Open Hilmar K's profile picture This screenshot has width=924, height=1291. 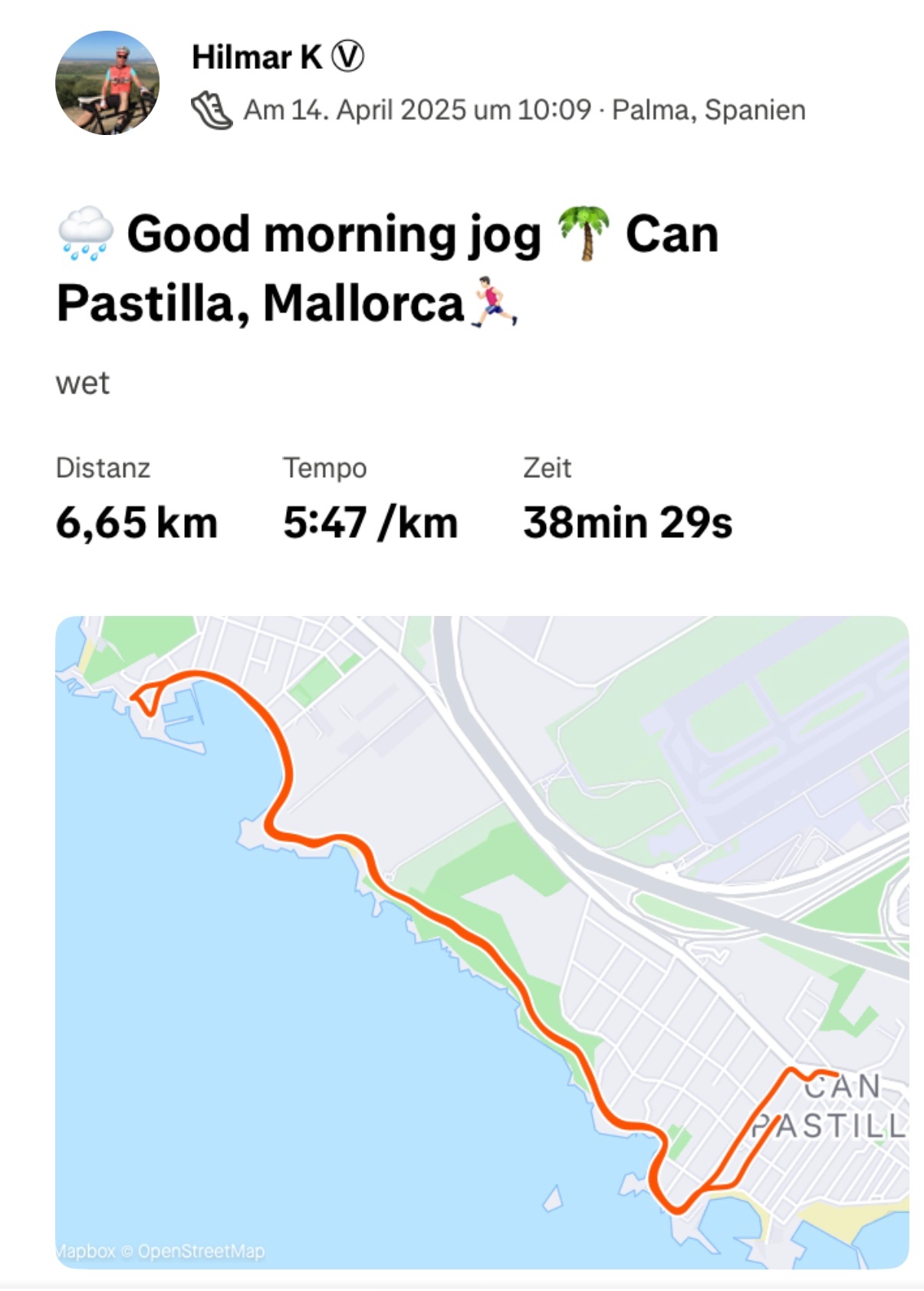(107, 83)
